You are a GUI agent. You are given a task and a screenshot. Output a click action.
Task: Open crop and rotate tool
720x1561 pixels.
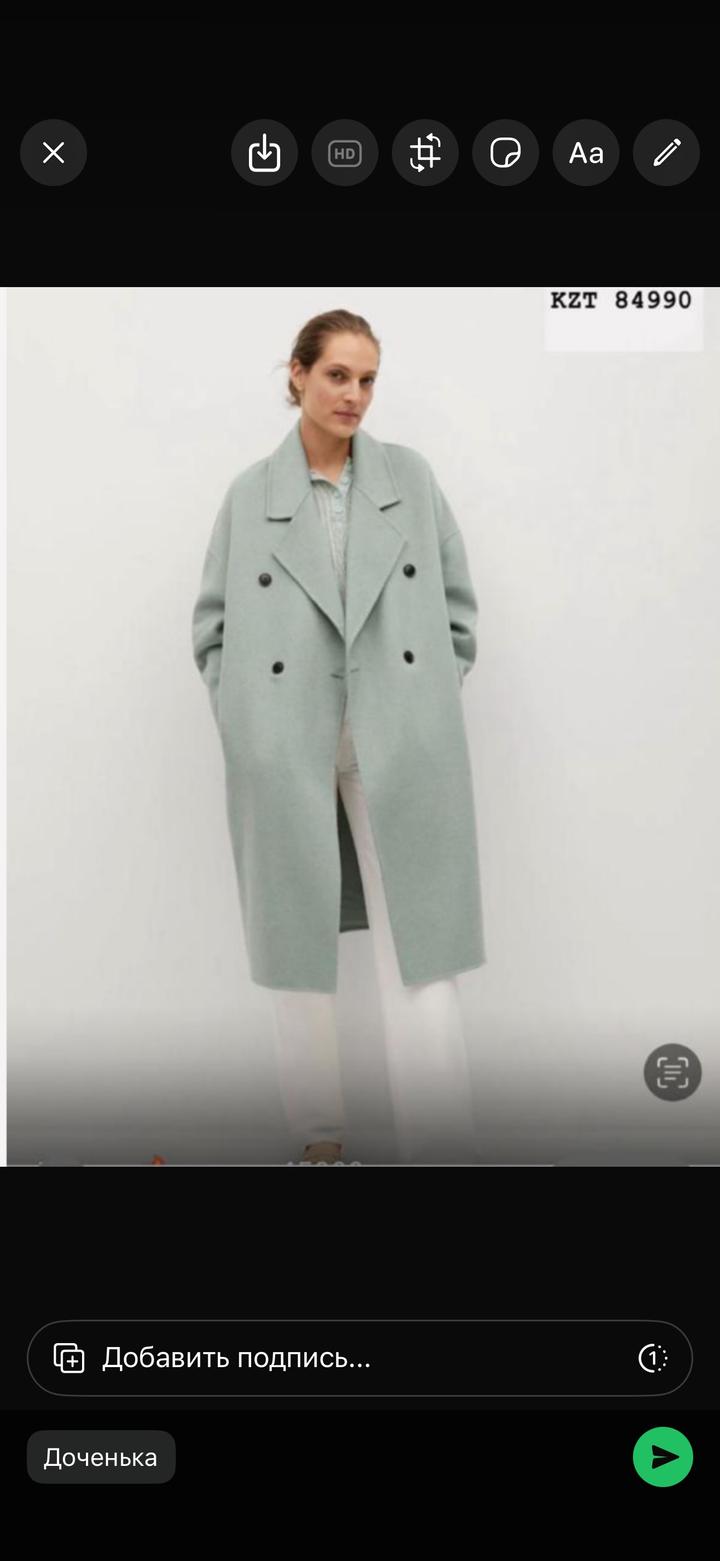pyautogui.click(x=425, y=153)
